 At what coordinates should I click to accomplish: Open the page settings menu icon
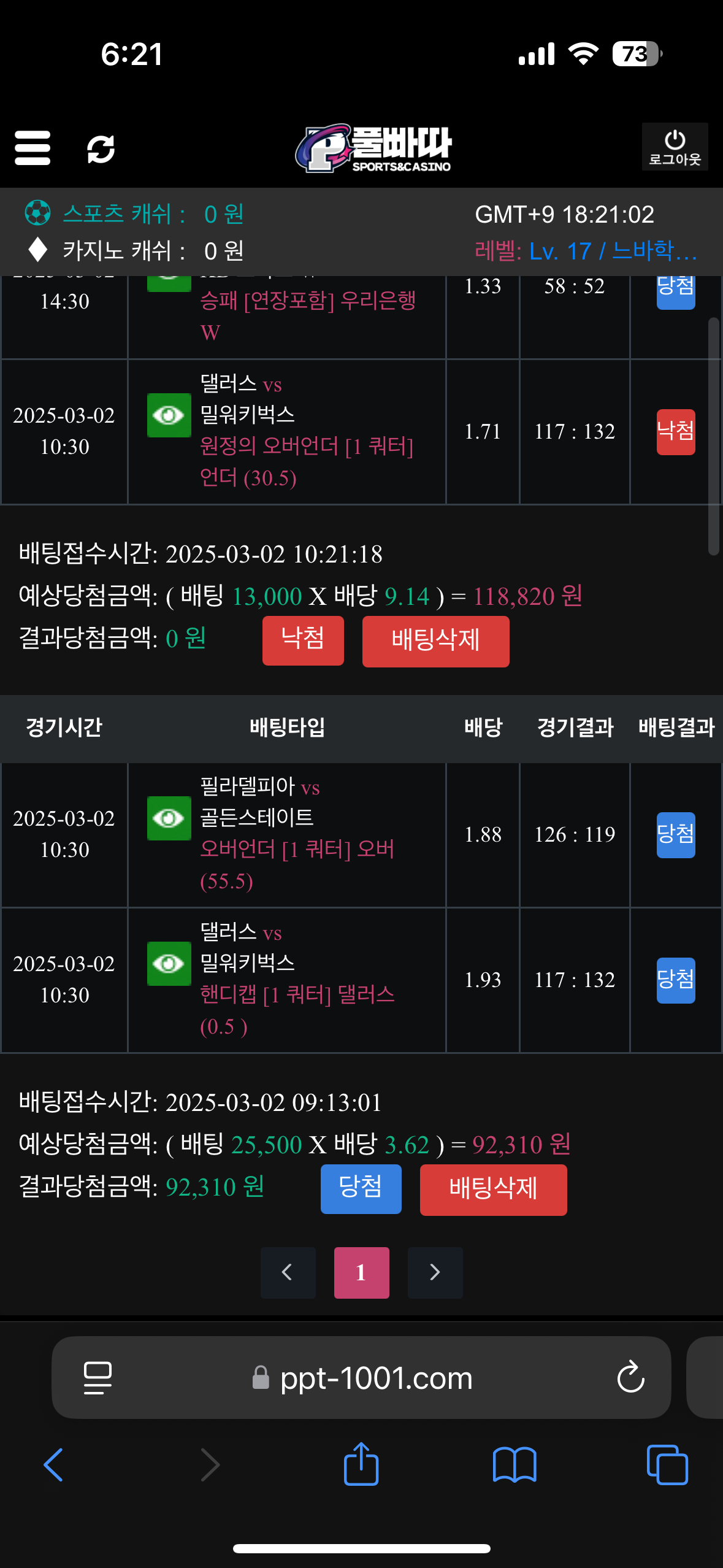(x=98, y=1378)
